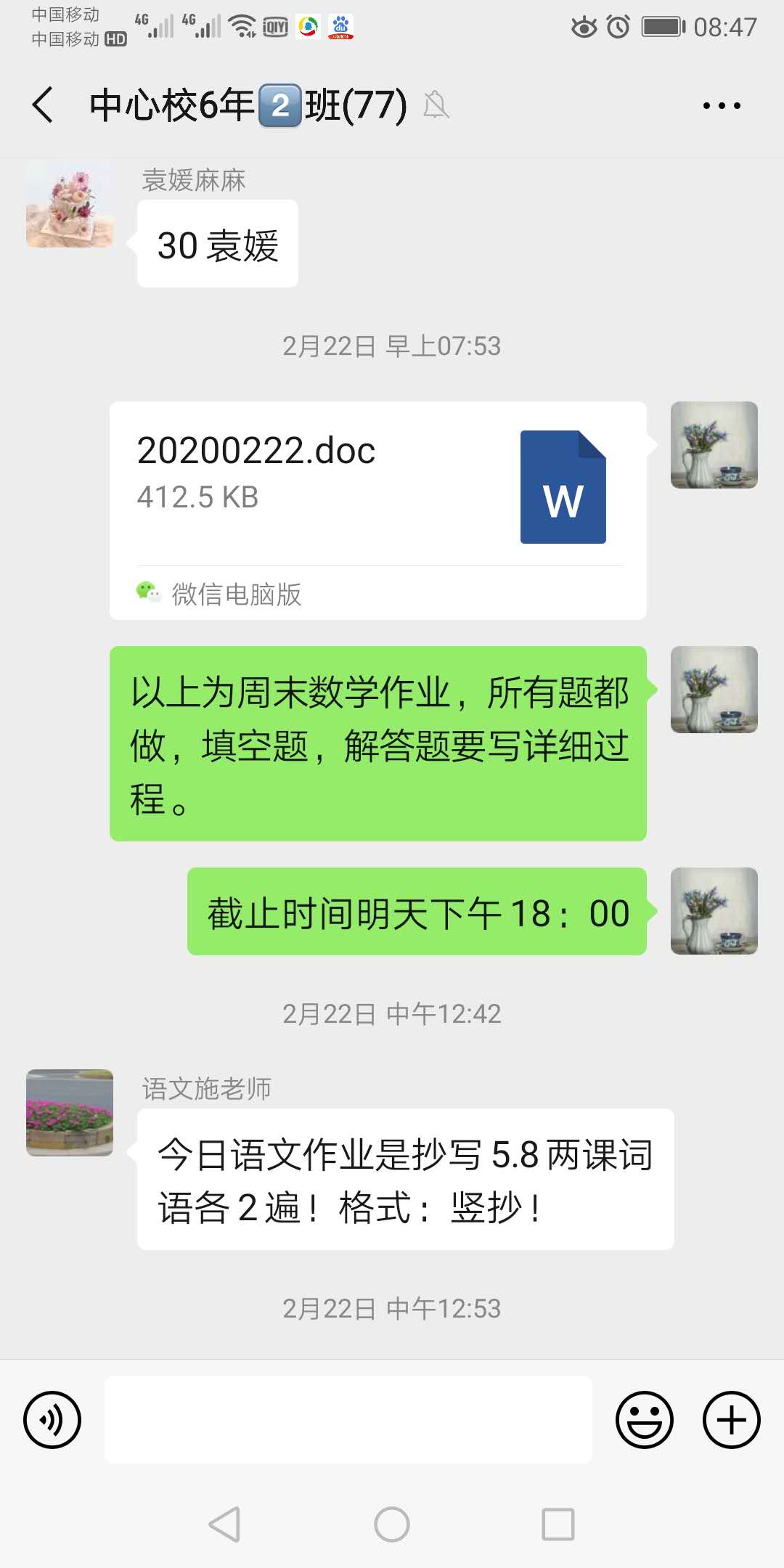Tap 语文施老师's profile avatar
This screenshot has width=784, height=1568.
pyautogui.click(x=70, y=1112)
